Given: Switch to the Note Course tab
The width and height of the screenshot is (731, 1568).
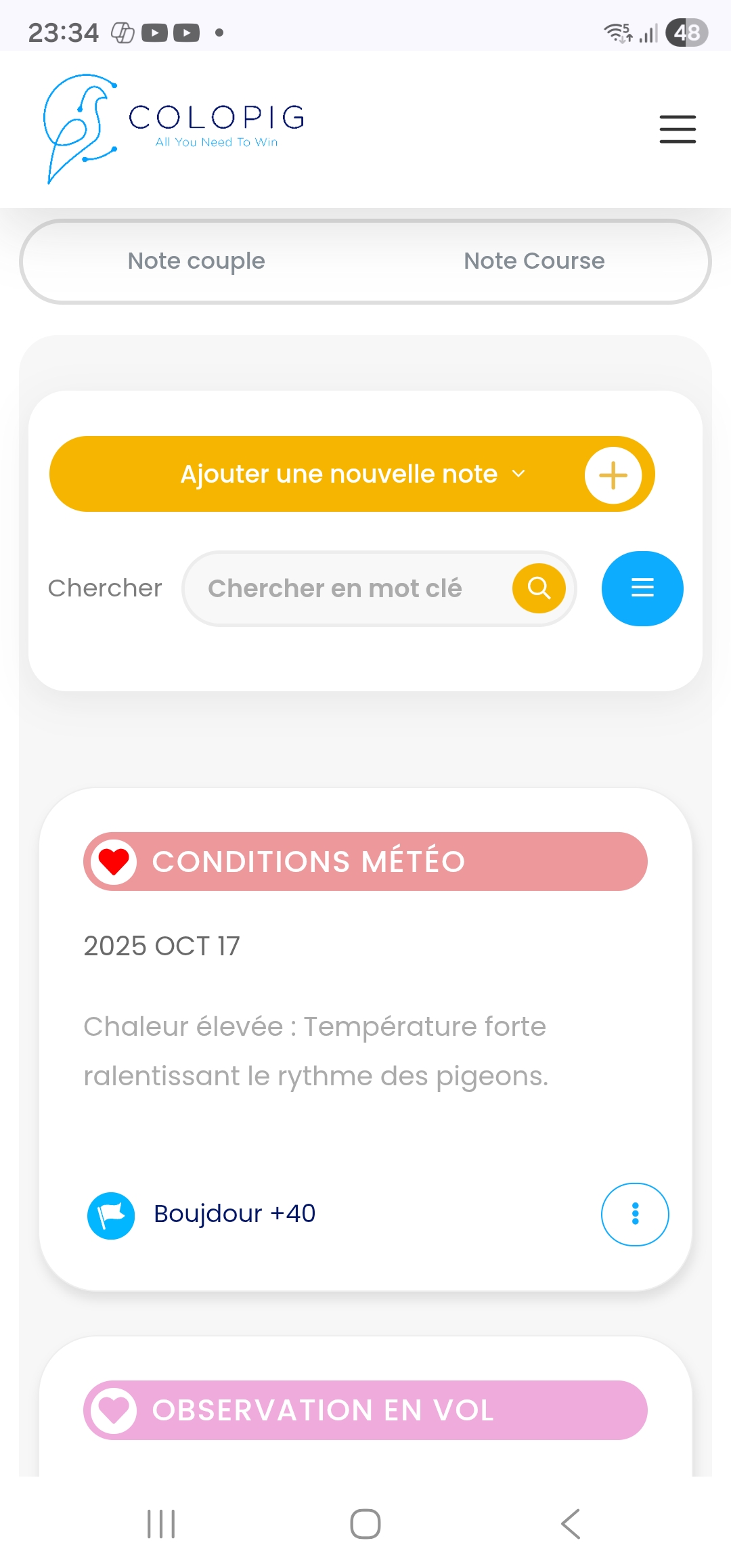Looking at the screenshot, I should 534,261.
